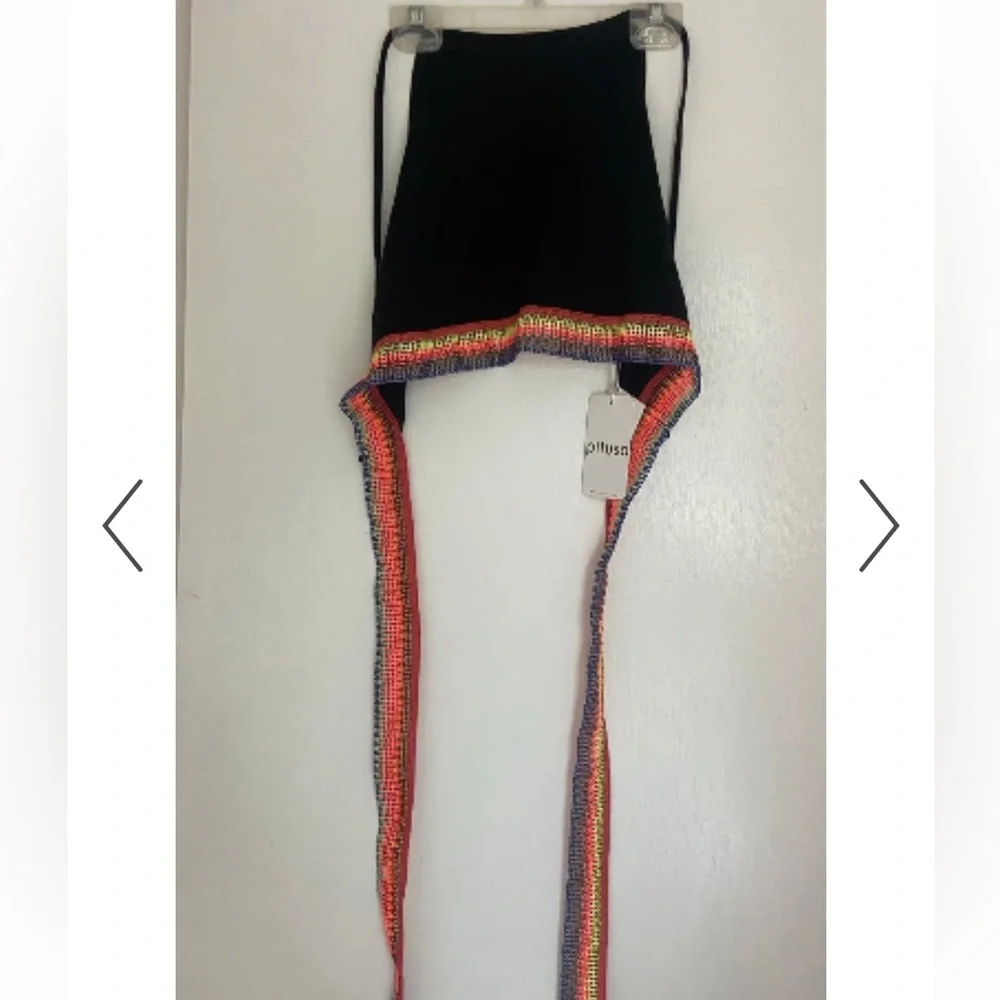This screenshot has height=1000, width=1000.
Task: Go to the previous product photo
Action: point(123,525)
